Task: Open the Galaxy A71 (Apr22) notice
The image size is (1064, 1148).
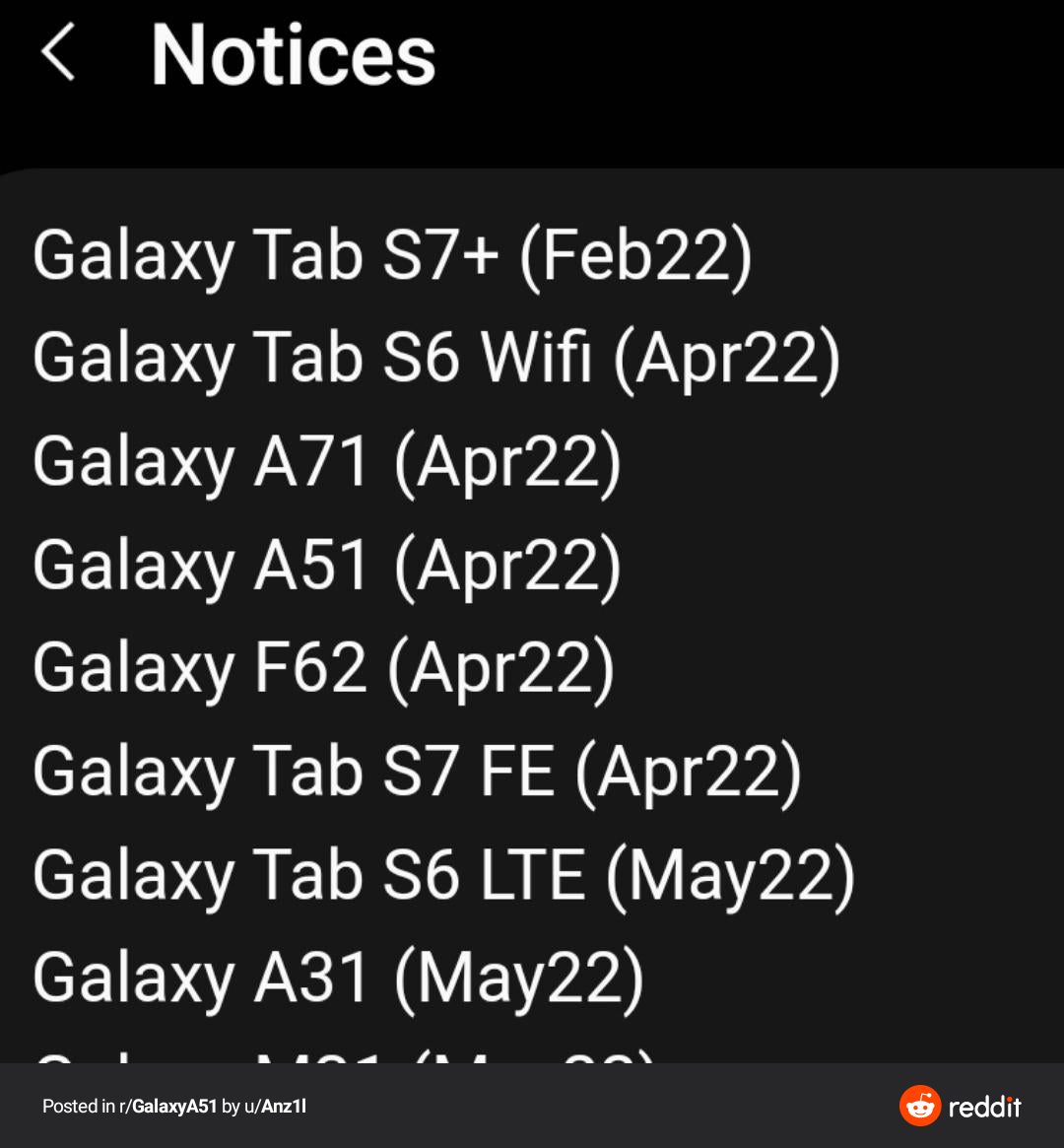Action: pos(328,463)
